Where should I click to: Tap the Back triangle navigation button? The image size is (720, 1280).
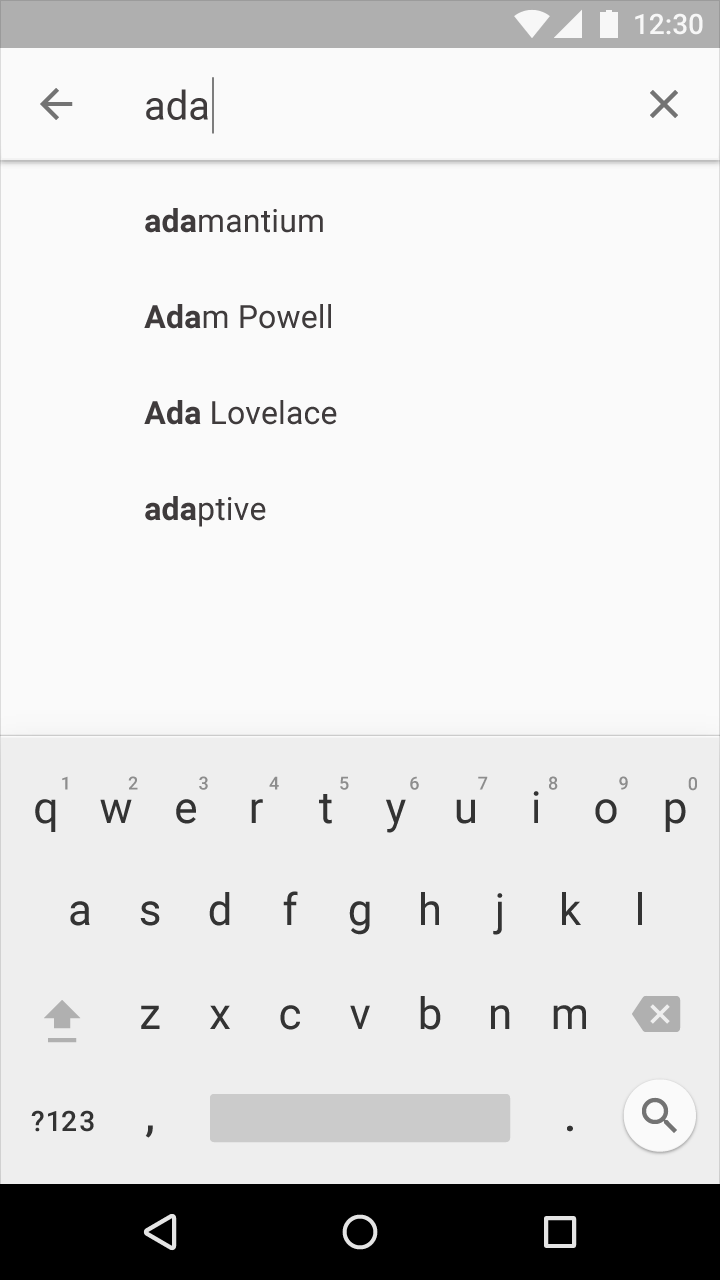(x=161, y=1231)
